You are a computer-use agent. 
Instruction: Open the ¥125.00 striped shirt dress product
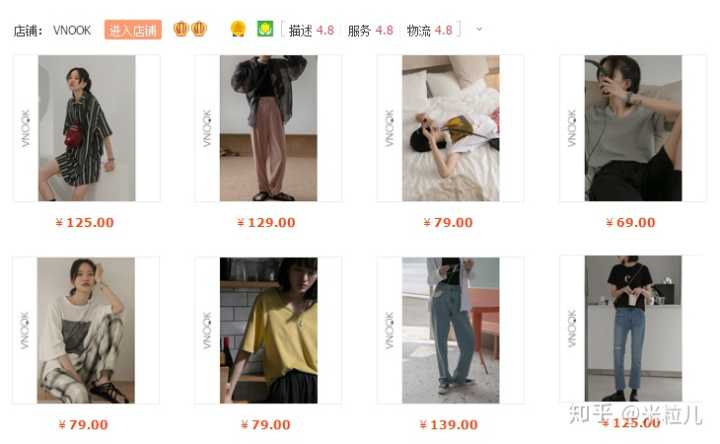pyautogui.click(x=86, y=128)
